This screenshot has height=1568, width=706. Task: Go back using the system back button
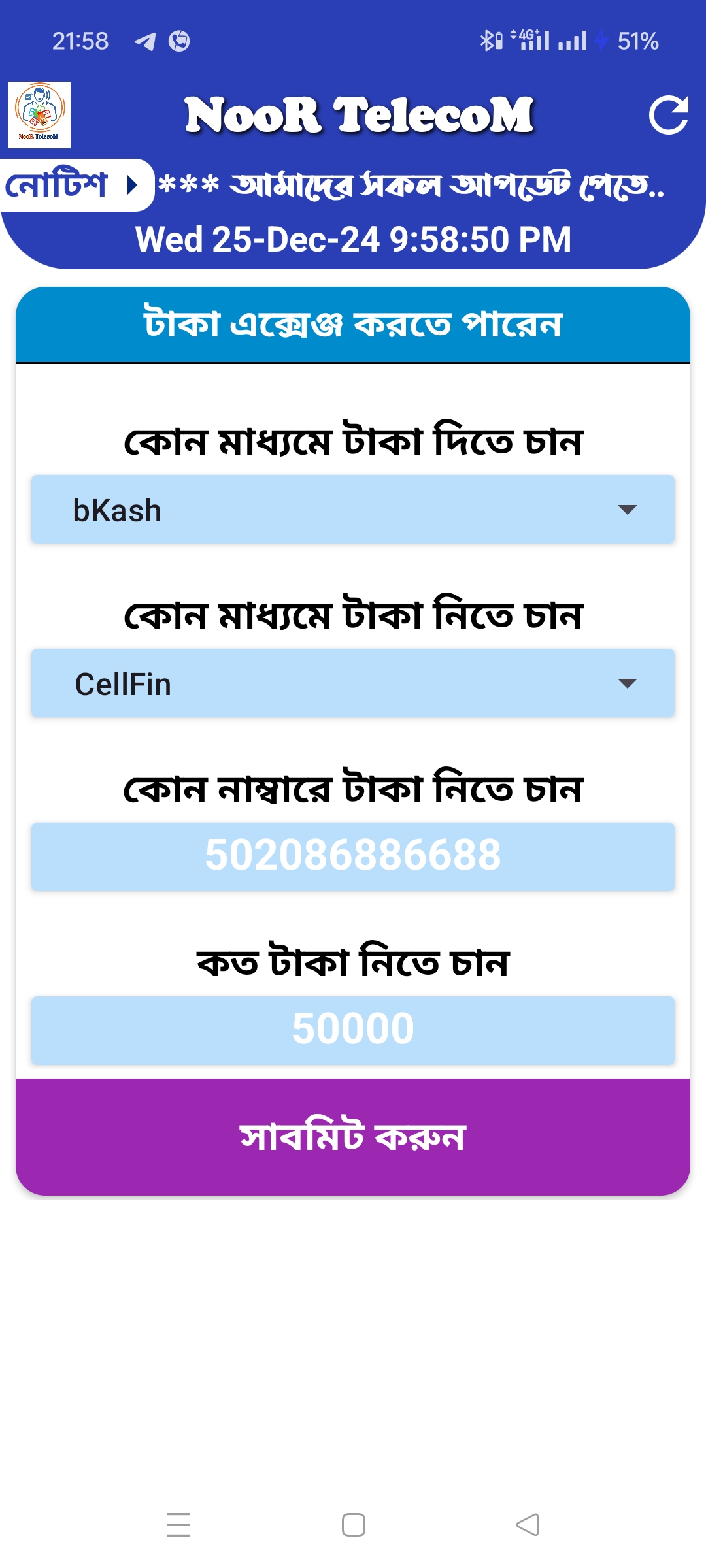(x=527, y=1526)
